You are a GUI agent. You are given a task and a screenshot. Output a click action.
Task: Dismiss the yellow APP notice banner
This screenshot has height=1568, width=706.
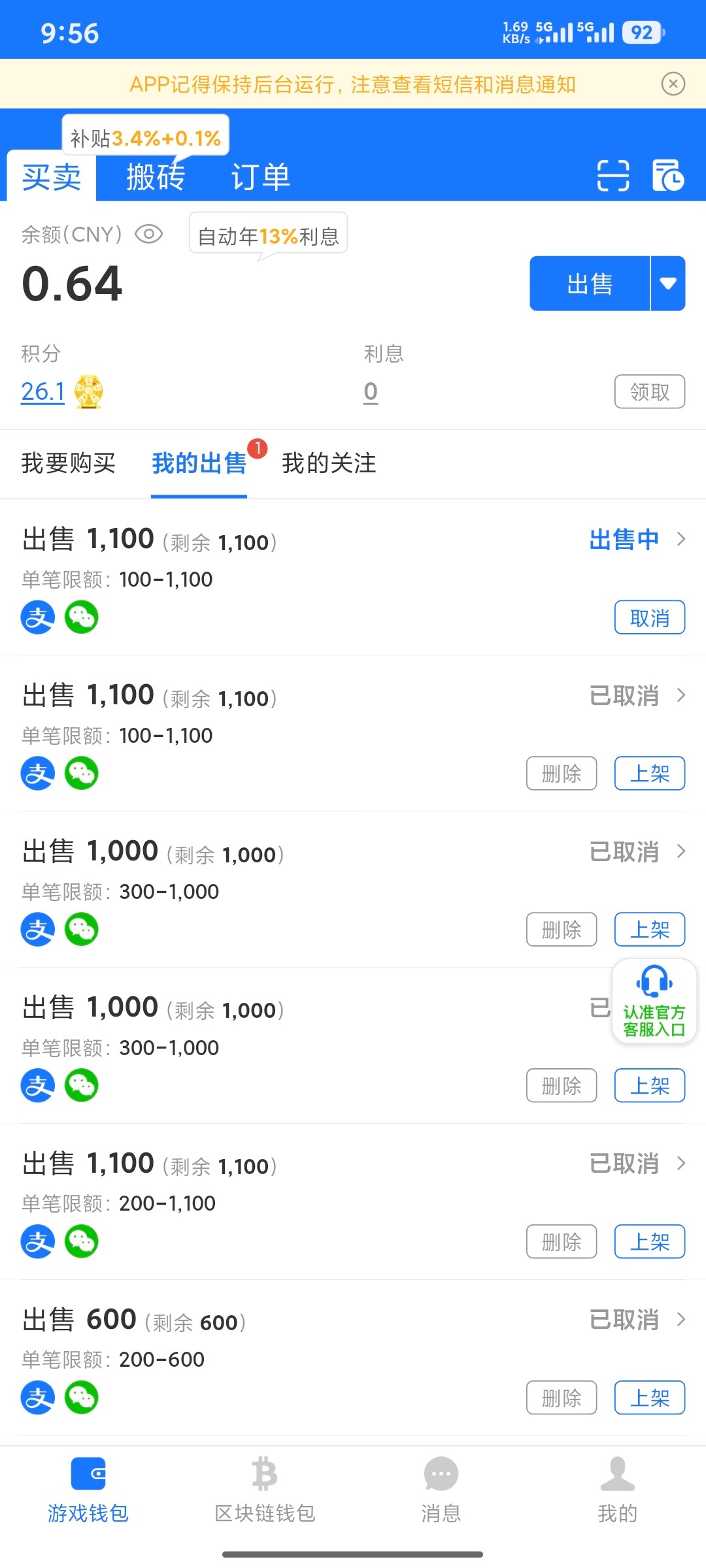click(673, 84)
